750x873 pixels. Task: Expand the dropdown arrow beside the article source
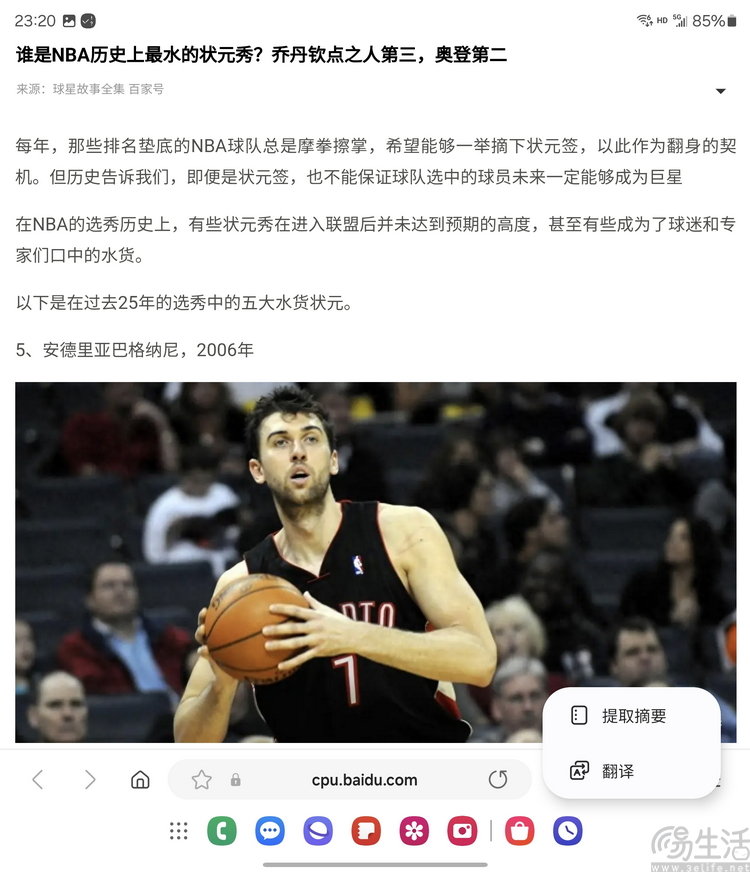pyautogui.click(x=720, y=91)
